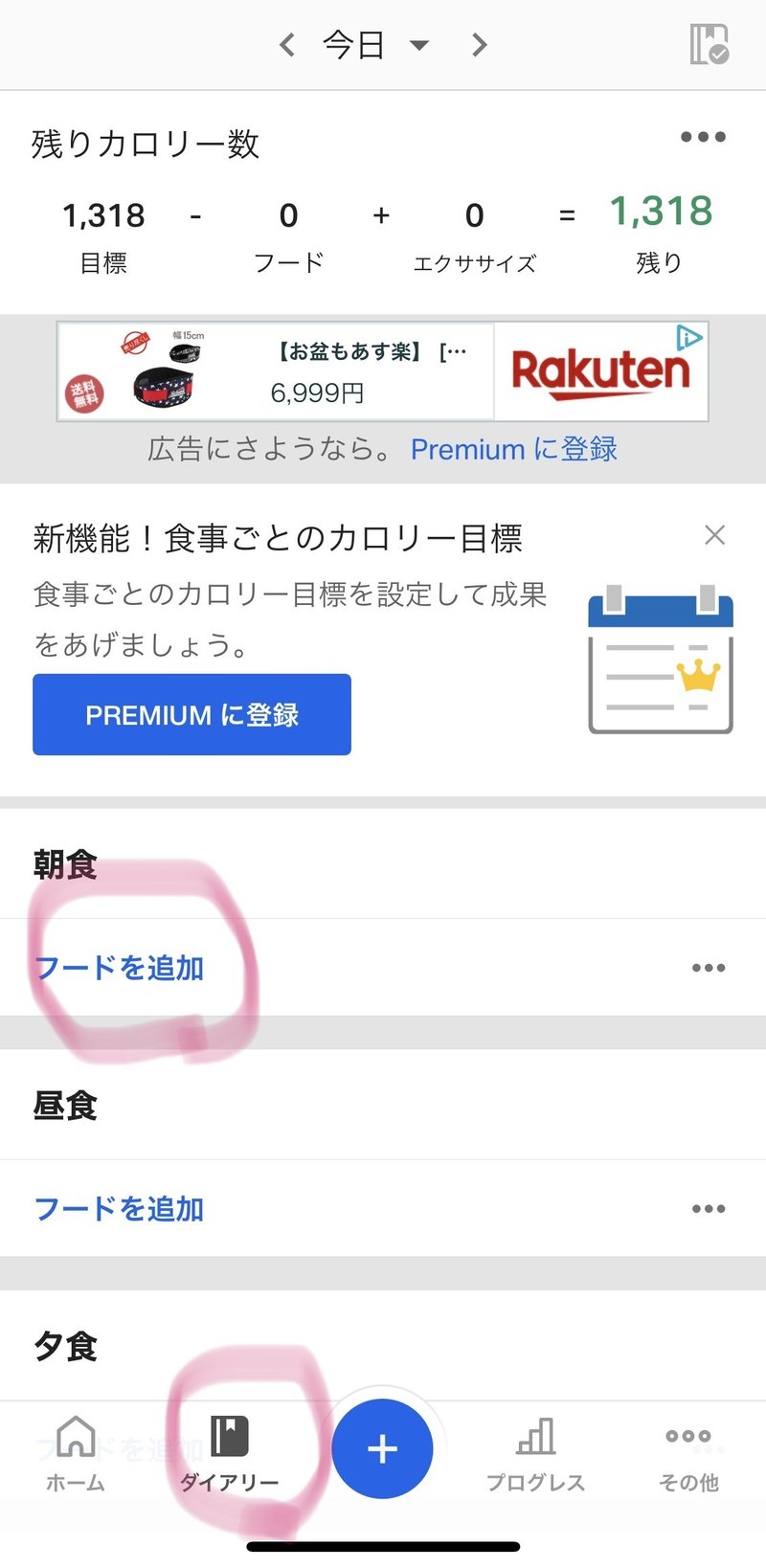Open the 今日 date dropdown
The width and height of the screenshot is (766, 1568).
point(375,45)
